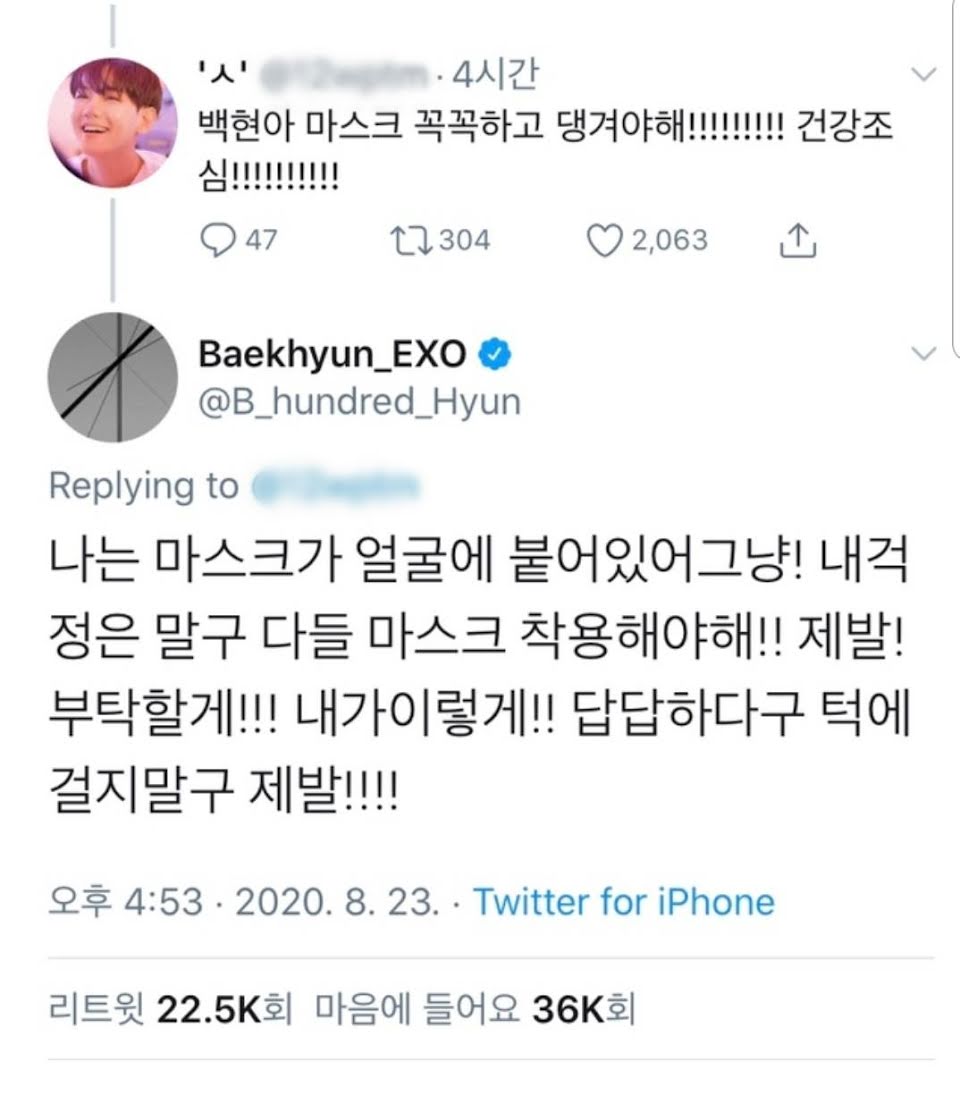Open Baekhyun_EXO's profile avatar
The width and height of the screenshot is (960, 1096).
tap(113, 377)
